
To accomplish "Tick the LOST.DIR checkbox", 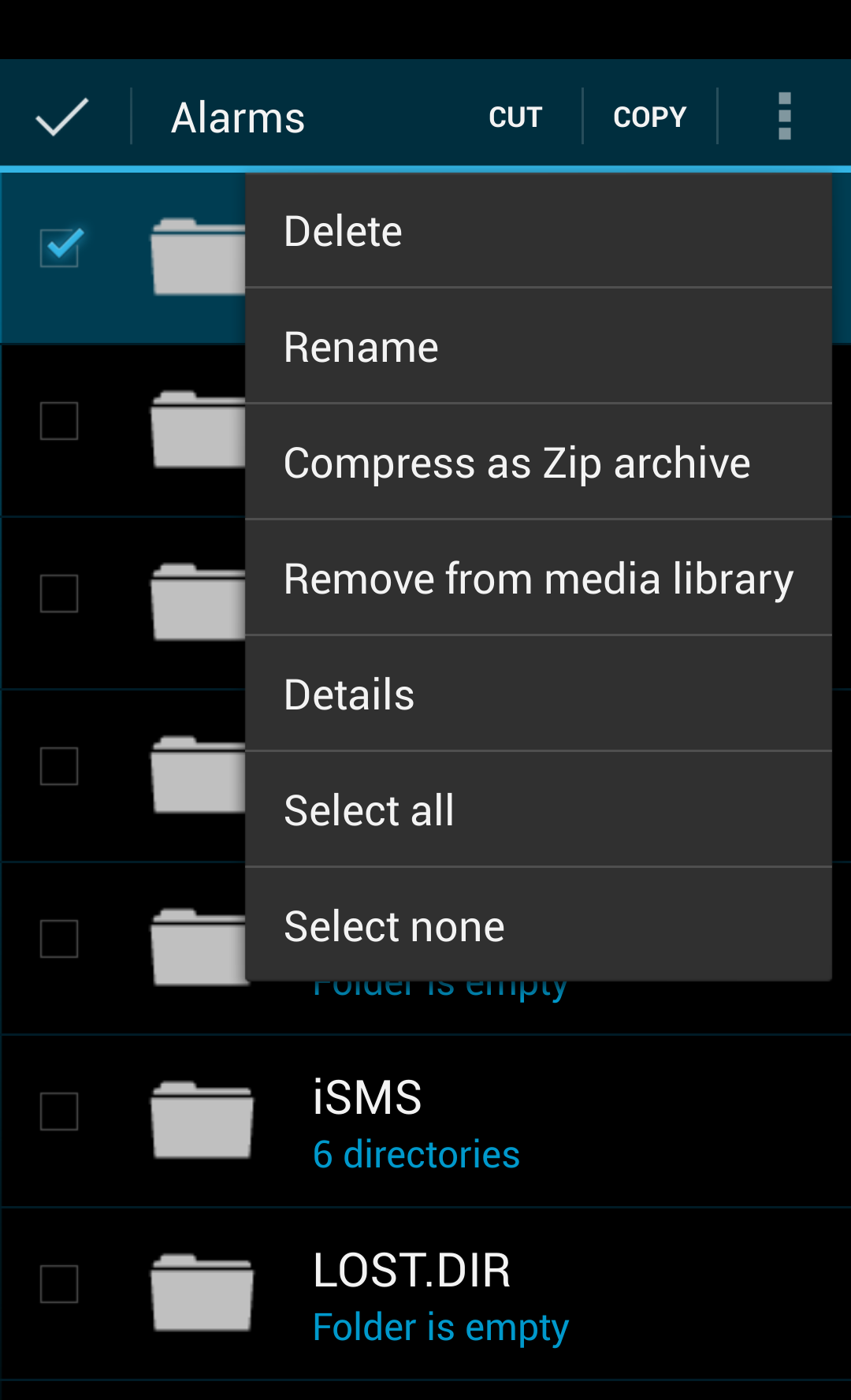I will [x=59, y=1284].
